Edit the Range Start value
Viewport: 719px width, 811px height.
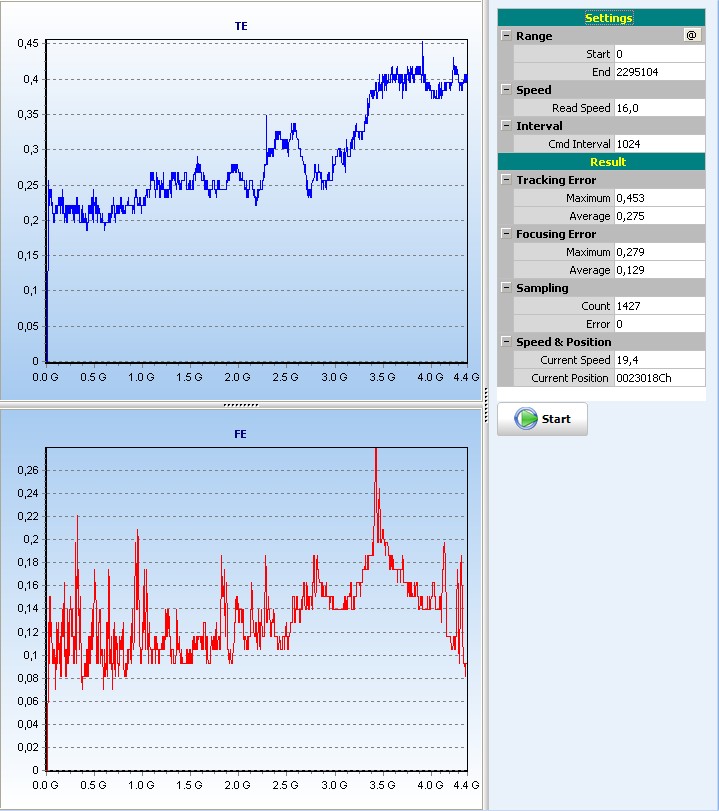[659, 54]
